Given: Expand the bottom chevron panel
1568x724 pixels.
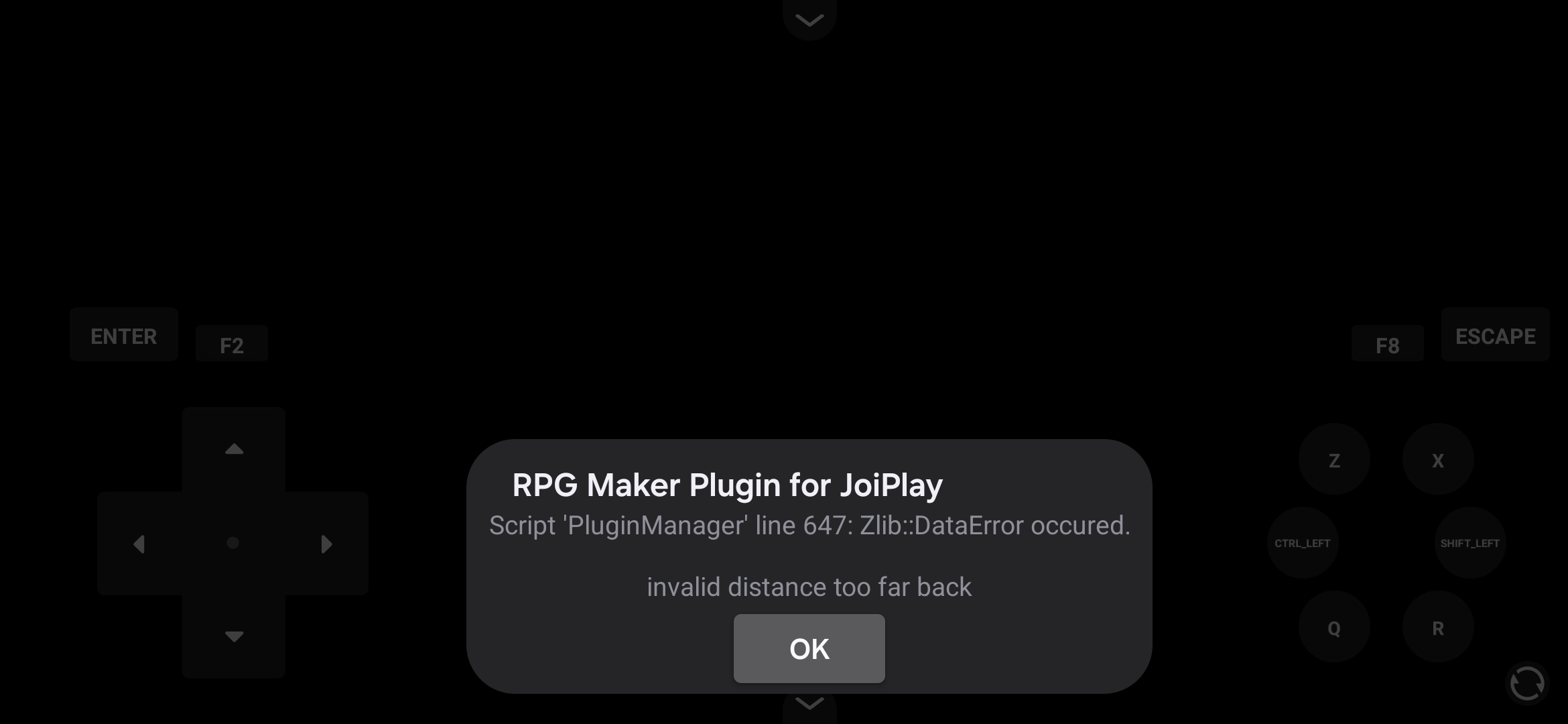Looking at the screenshot, I should point(809,704).
